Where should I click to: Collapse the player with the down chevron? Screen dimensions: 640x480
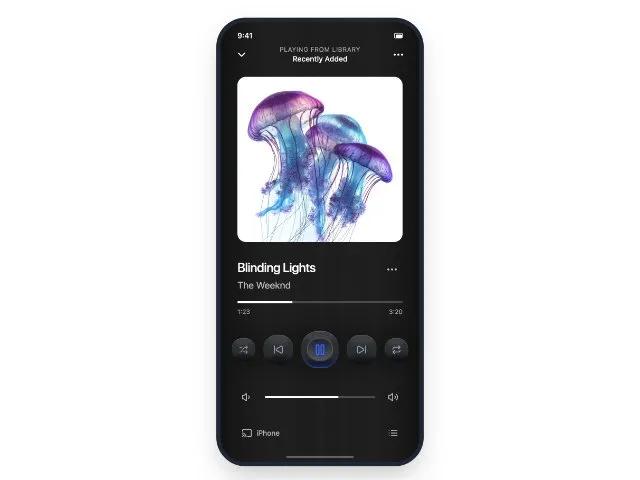pos(241,54)
